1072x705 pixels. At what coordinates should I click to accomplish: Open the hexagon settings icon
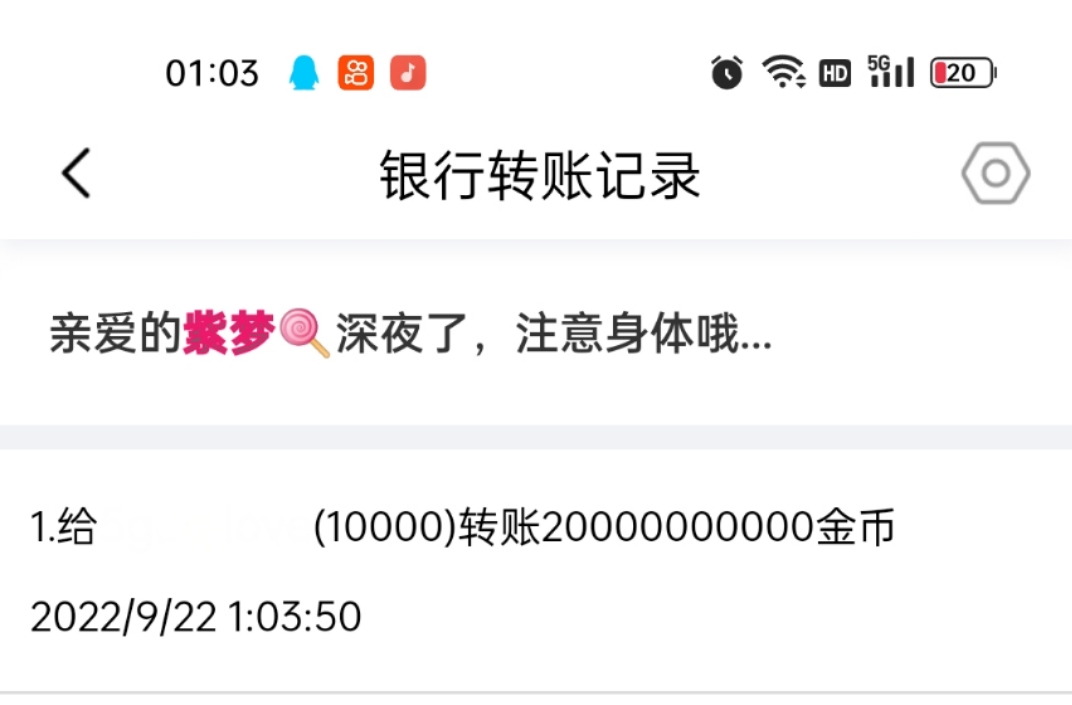click(x=995, y=174)
